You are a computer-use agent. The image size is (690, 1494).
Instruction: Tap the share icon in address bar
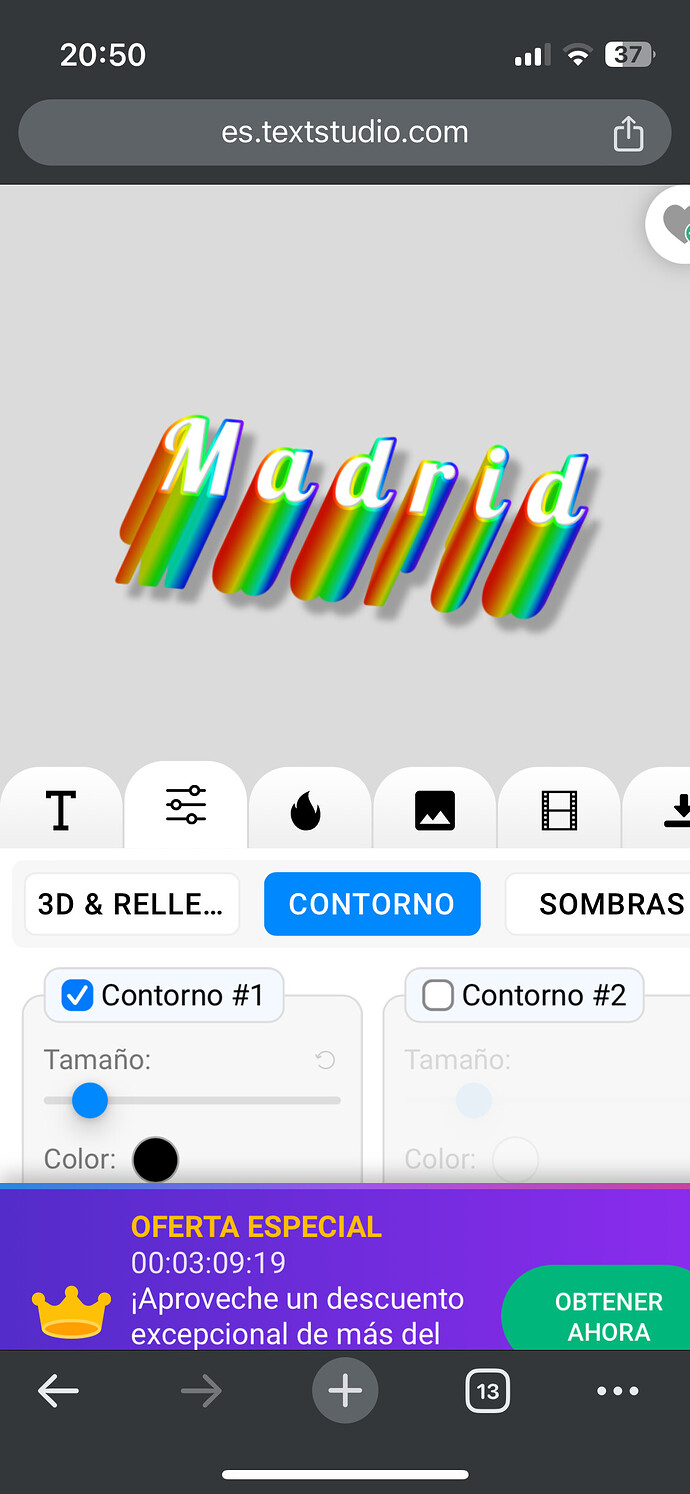coord(628,133)
